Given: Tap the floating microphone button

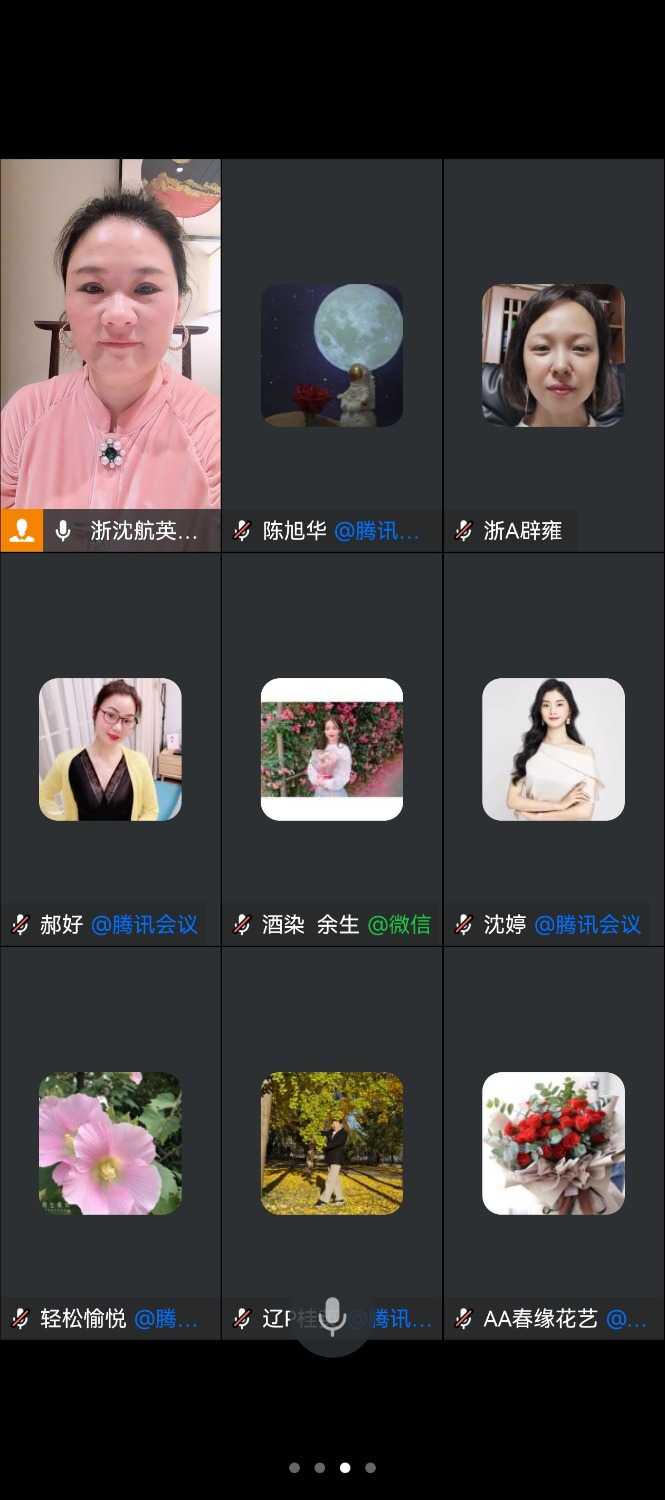Looking at the screenshot, I should 332,1318.
